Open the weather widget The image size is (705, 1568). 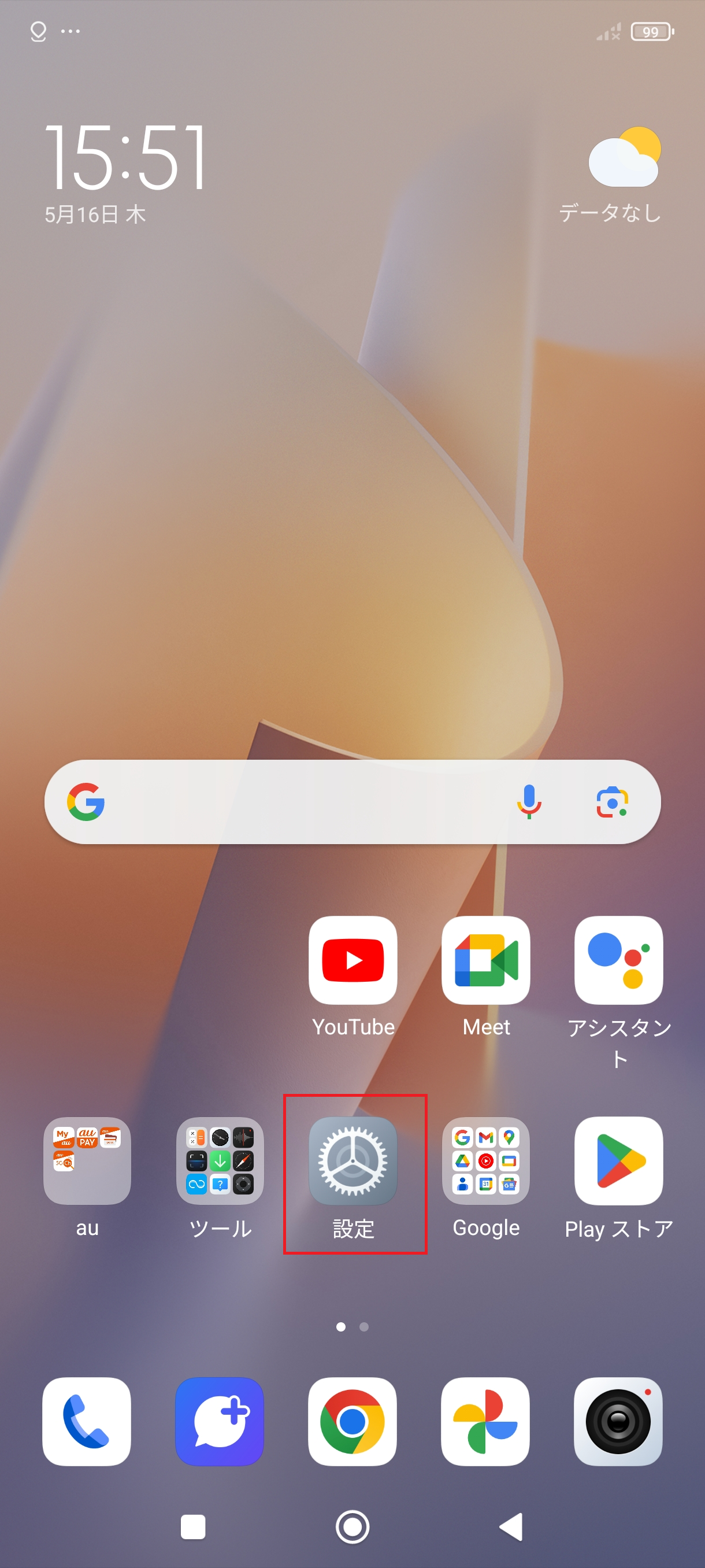(x=613, y=175)
